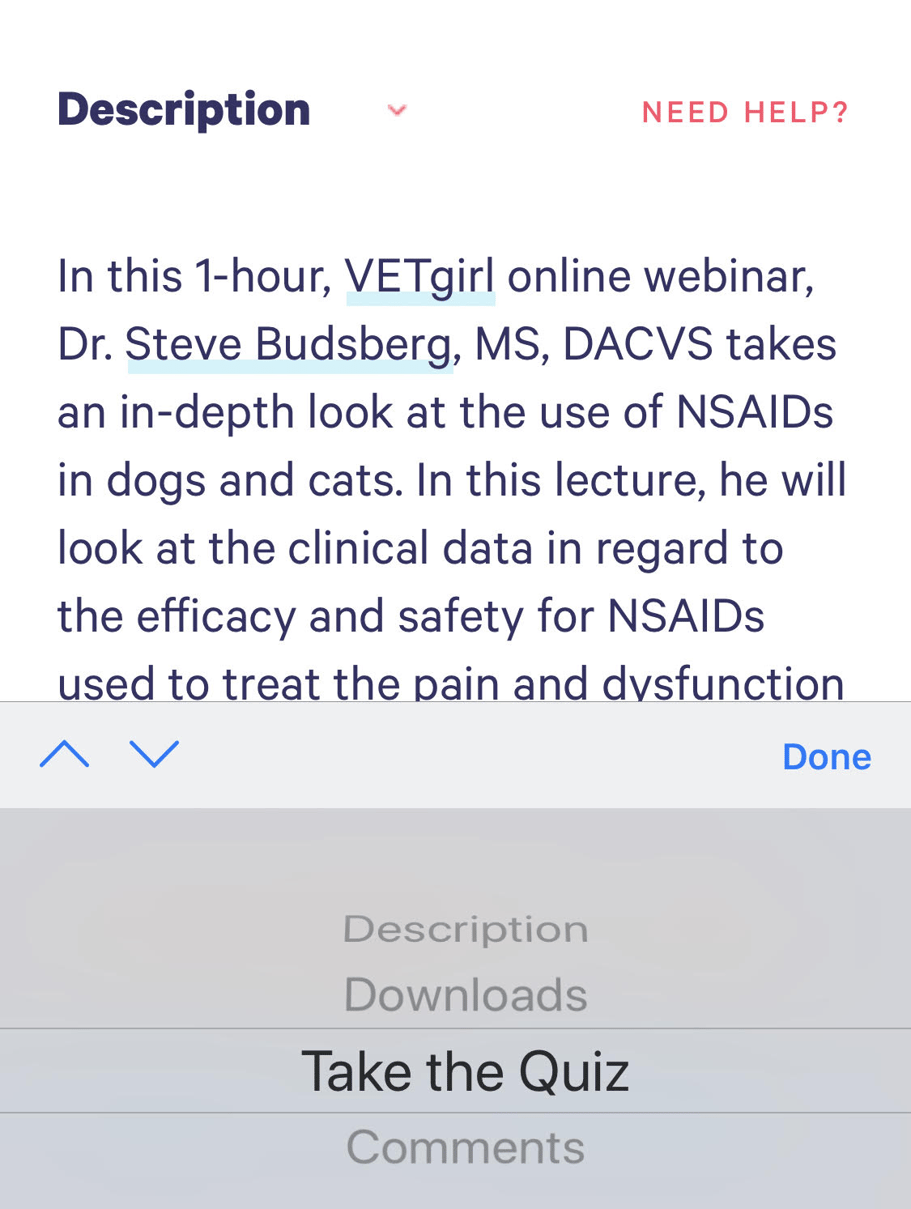The height and width of the screenshot is (1209, 911).
Task: Open the "NEED HELP?" link
Action: tap(744, 111)
